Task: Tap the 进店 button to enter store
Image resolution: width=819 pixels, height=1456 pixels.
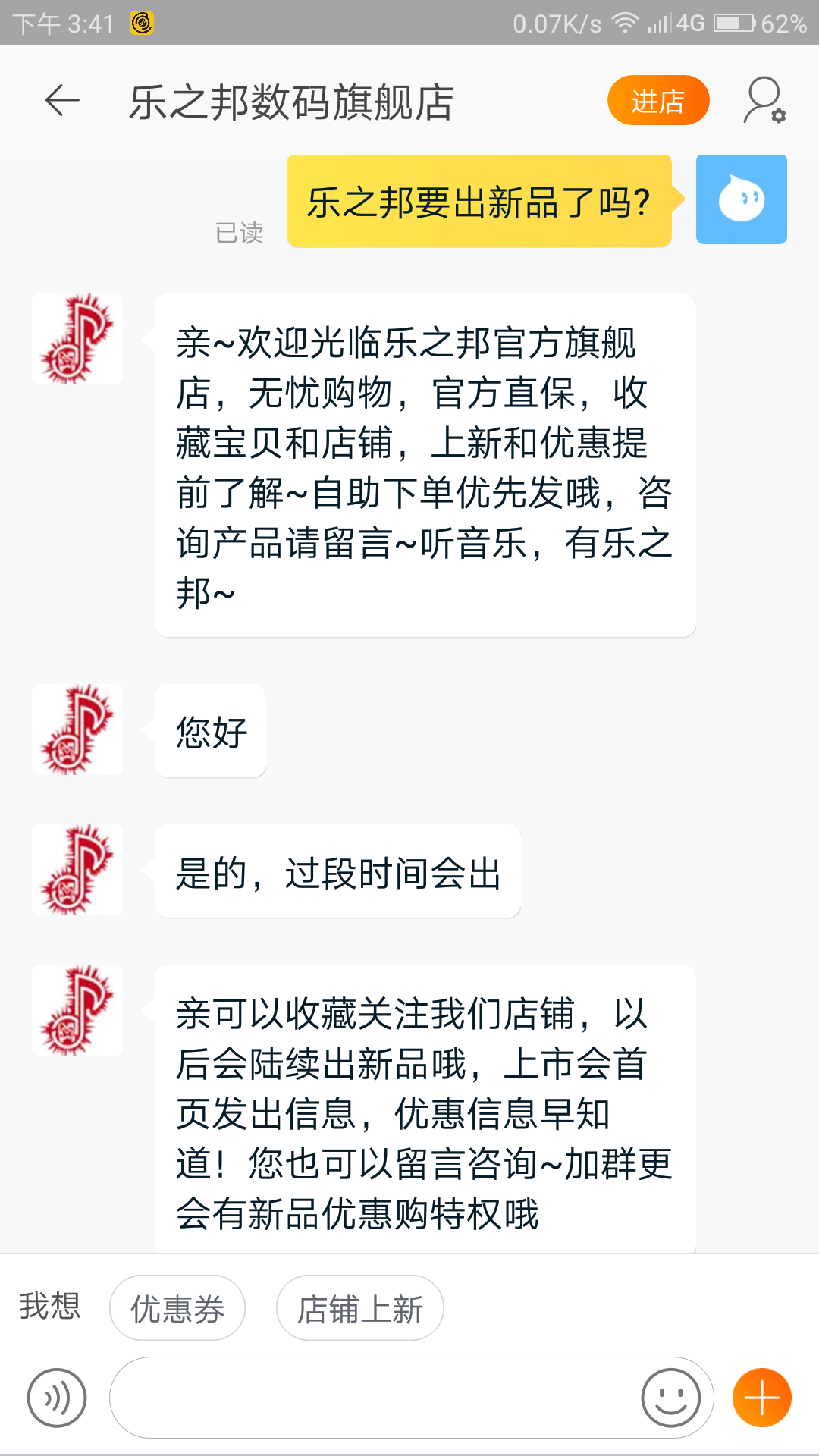Action: coord(657,99)
